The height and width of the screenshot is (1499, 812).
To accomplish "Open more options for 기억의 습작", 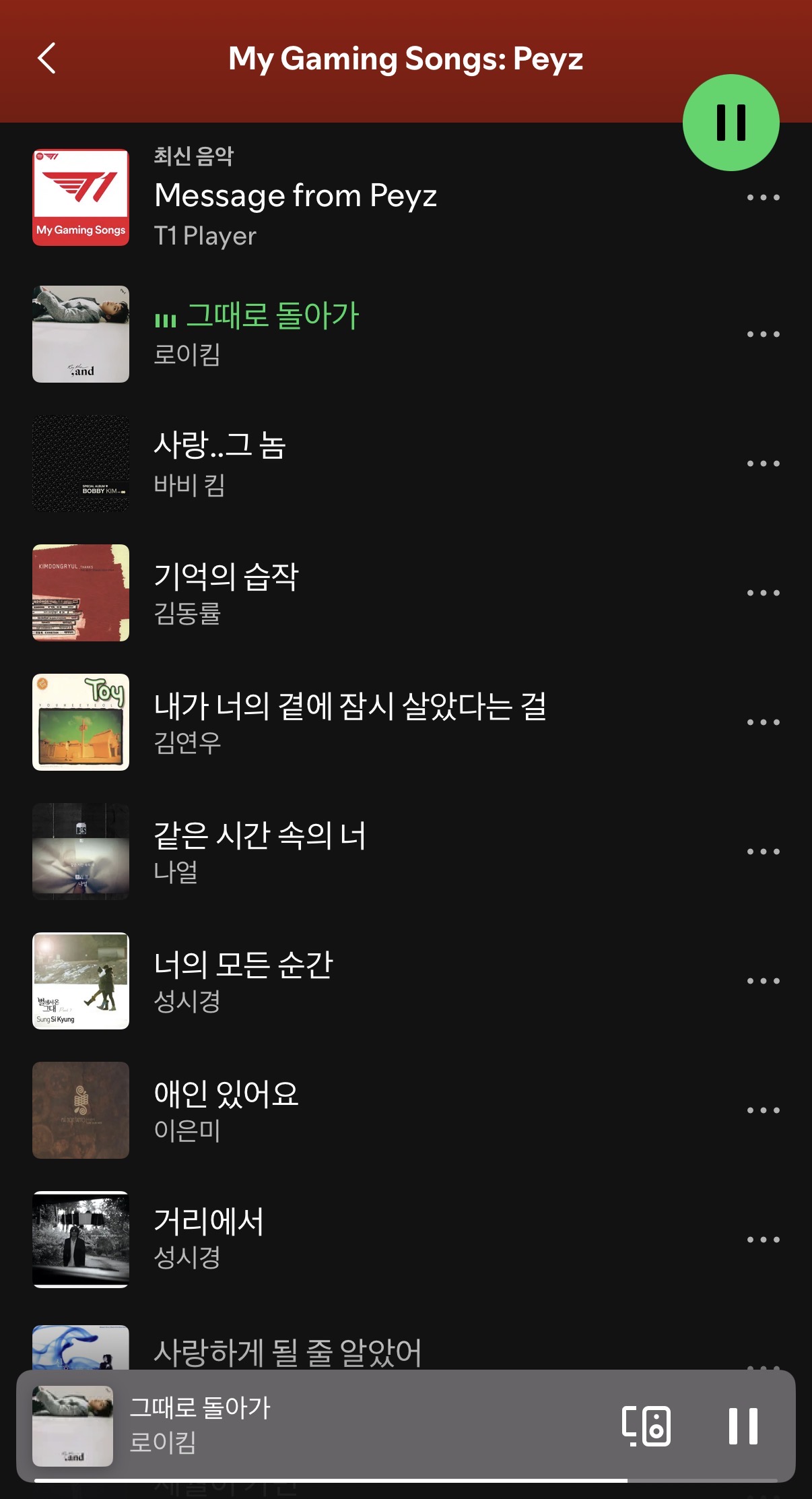I will [763, 593].
